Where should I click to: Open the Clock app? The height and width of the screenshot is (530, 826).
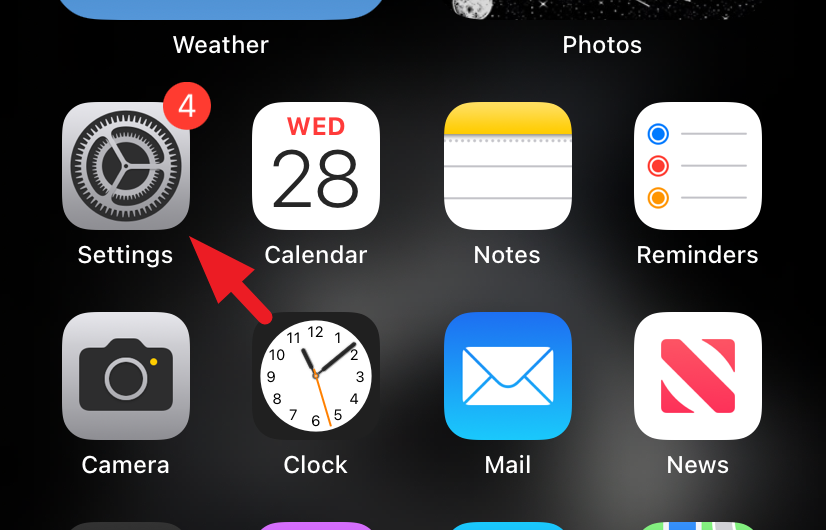pyautogui.click(x=316, y=376)
